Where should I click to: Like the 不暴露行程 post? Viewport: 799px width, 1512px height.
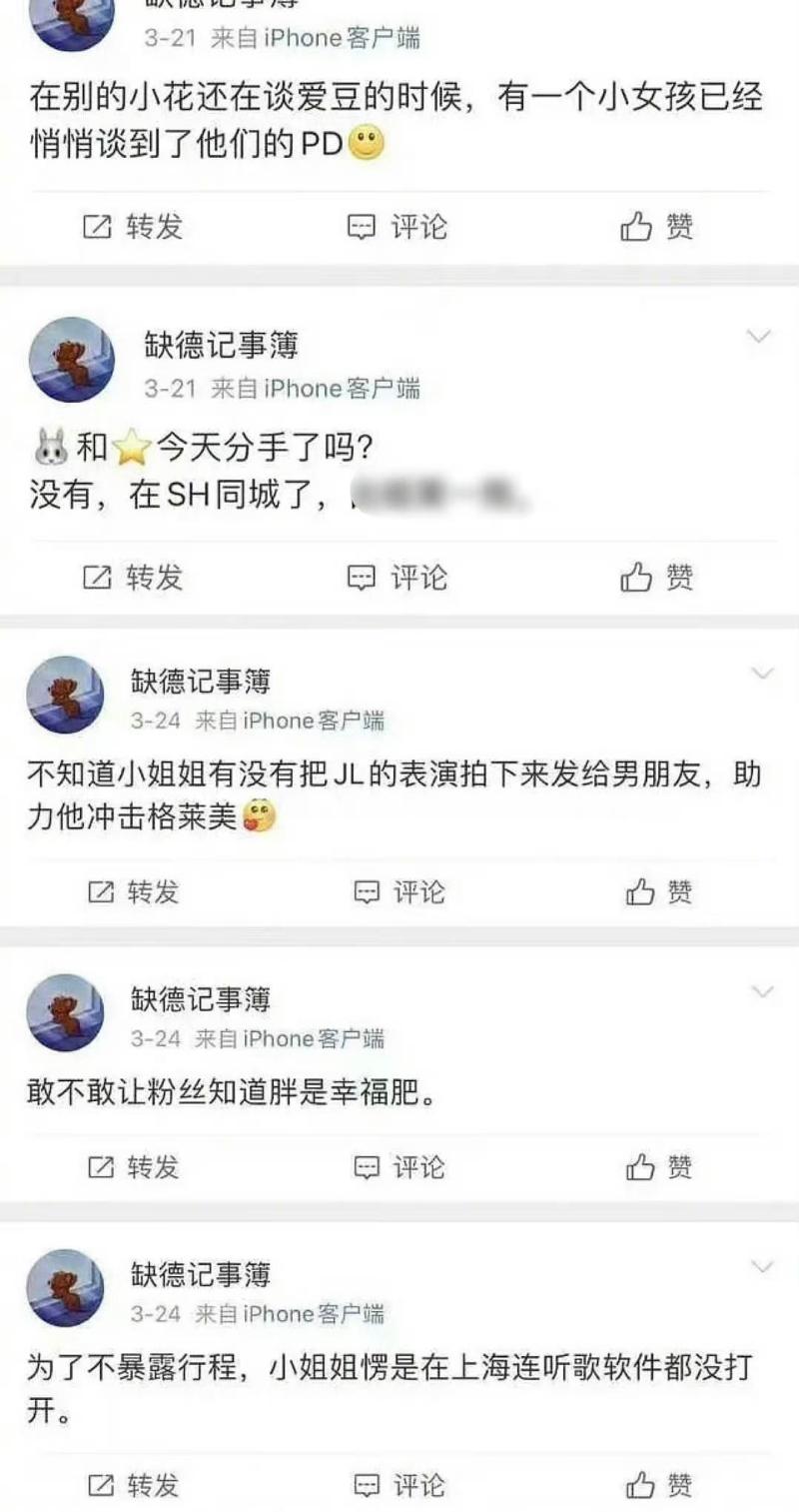(659, 1485)
